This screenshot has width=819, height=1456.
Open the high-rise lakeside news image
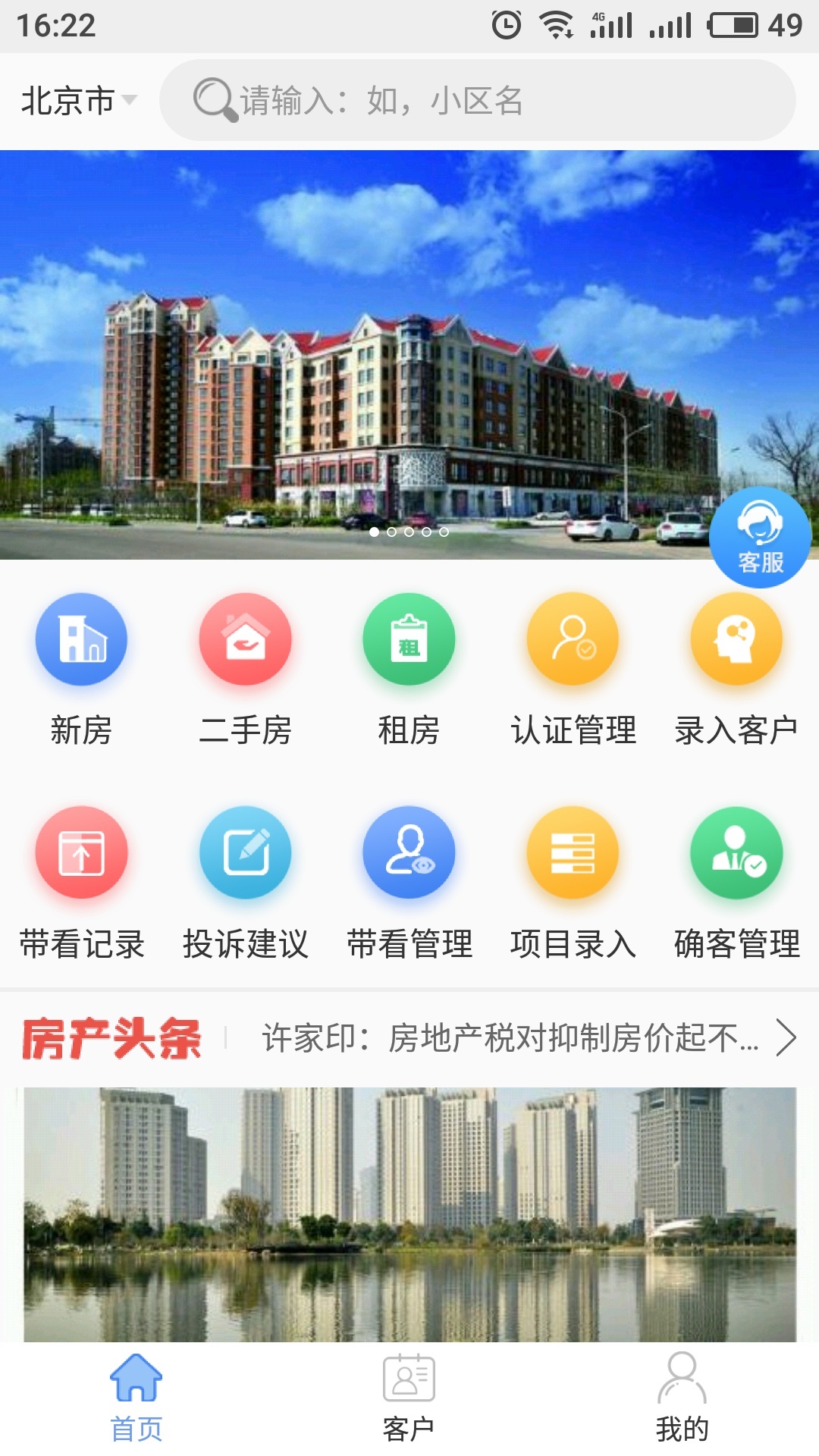click(x=409, y=1213)
